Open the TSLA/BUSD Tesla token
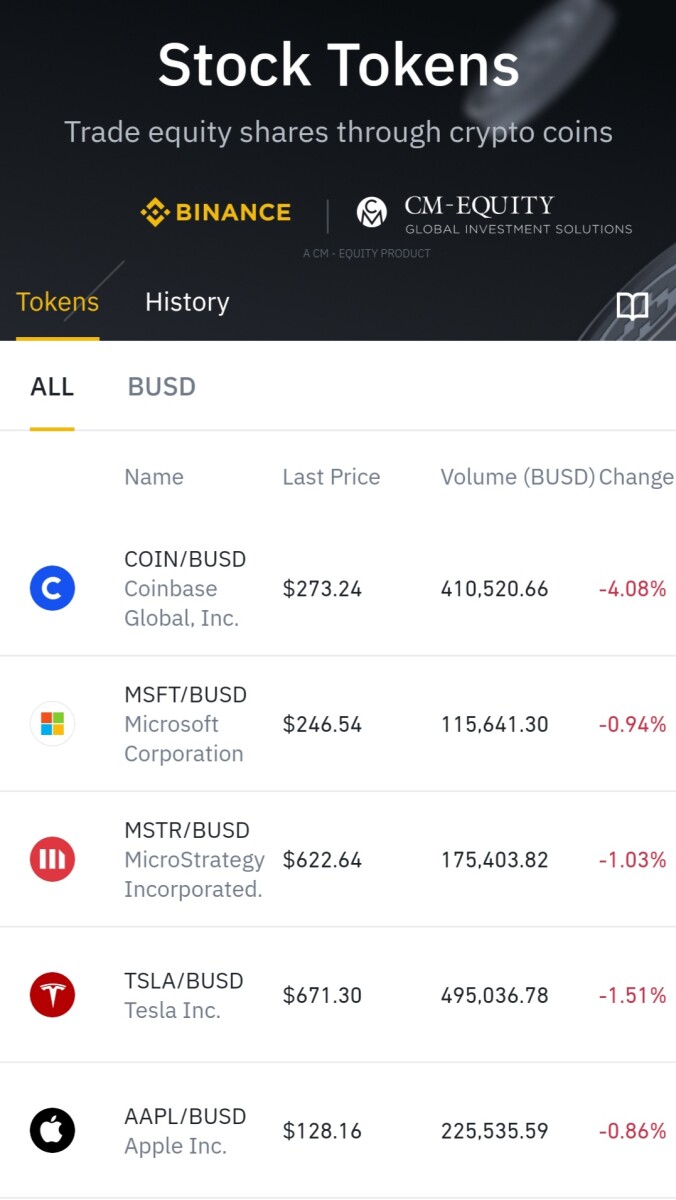Image resolution: width=676 pixels, height=1200 pixels. tap(338, 995)
